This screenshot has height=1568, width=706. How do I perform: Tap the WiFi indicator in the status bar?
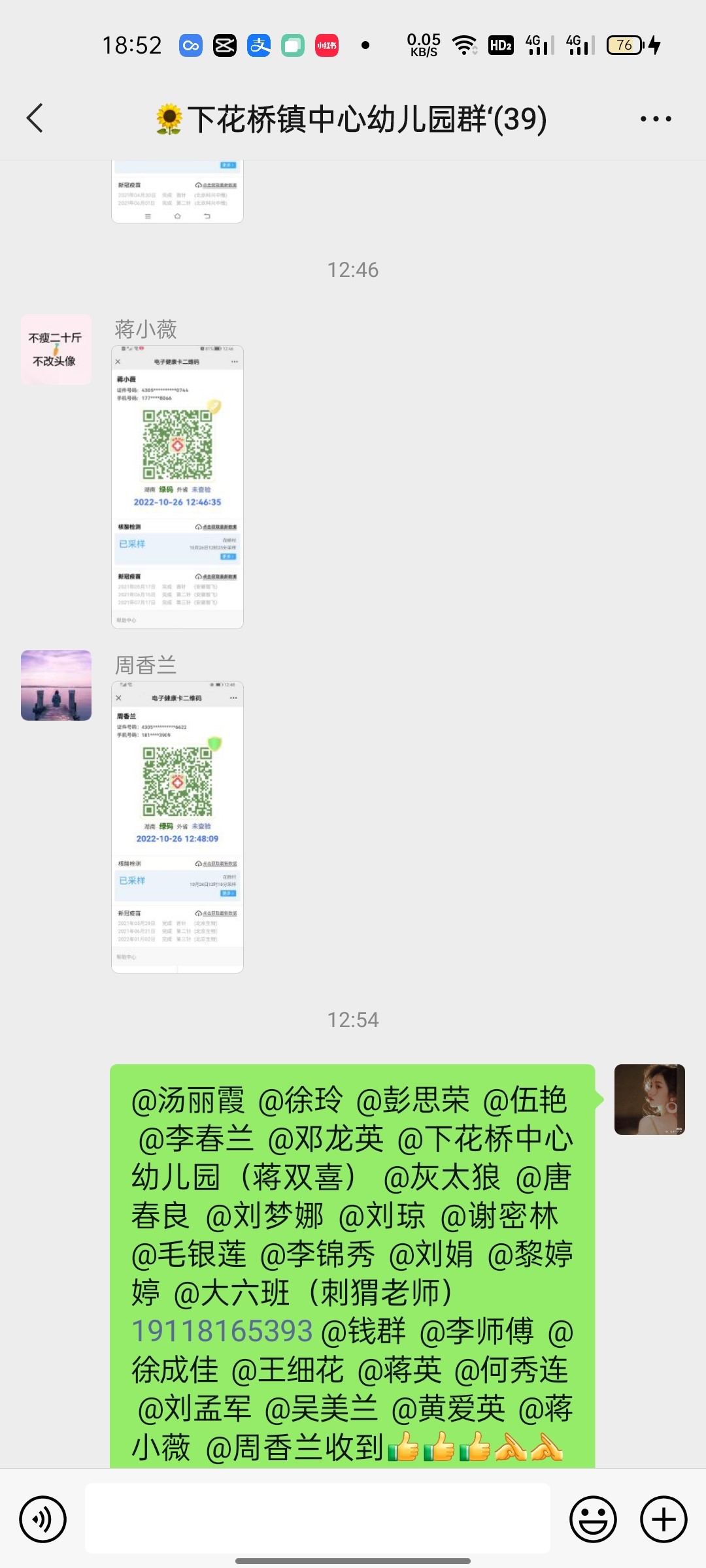click(465, 44)
